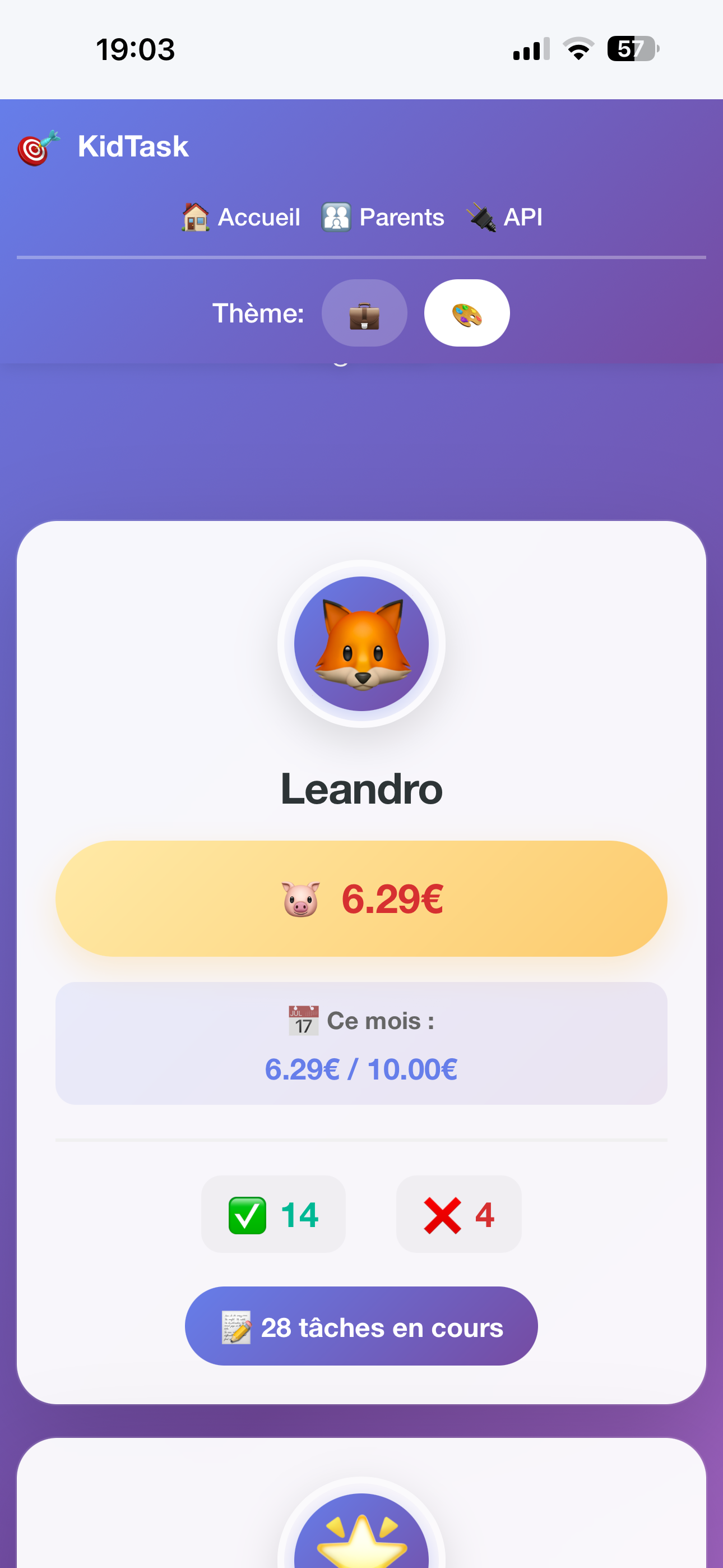Screen dimensions: 723x1568
Task: Open the 28 tâches en cours button
Action: (361, 1327)
